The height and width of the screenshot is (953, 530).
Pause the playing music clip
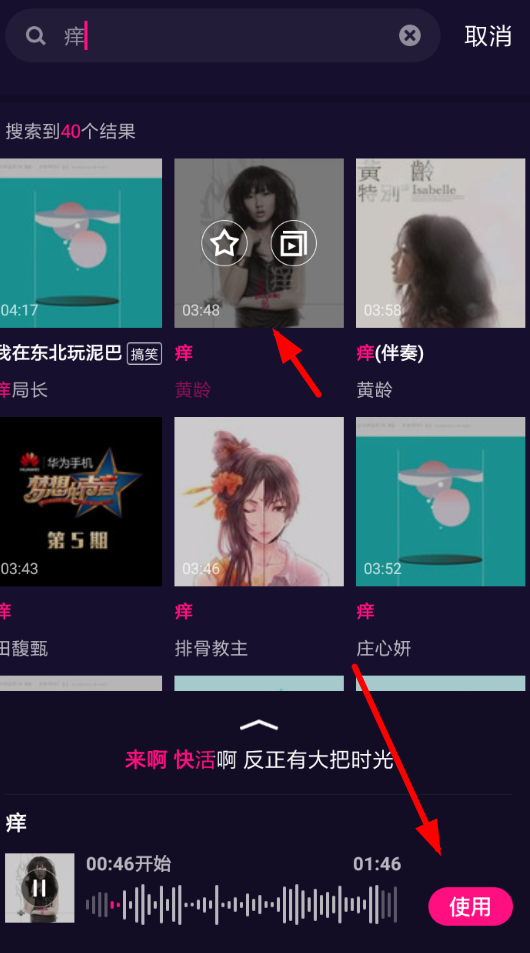(x=40, y=888)
